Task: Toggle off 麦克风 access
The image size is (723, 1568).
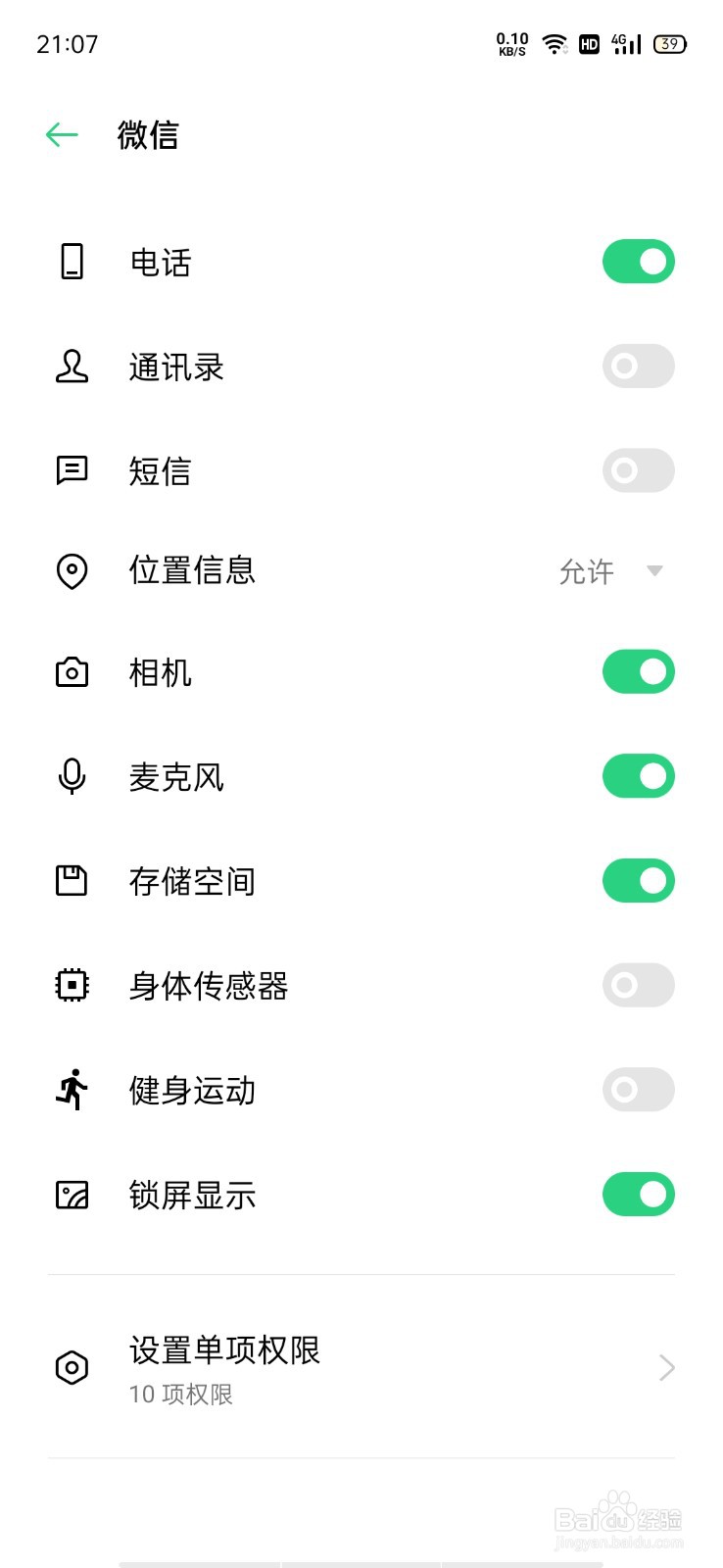Action: 639,776
